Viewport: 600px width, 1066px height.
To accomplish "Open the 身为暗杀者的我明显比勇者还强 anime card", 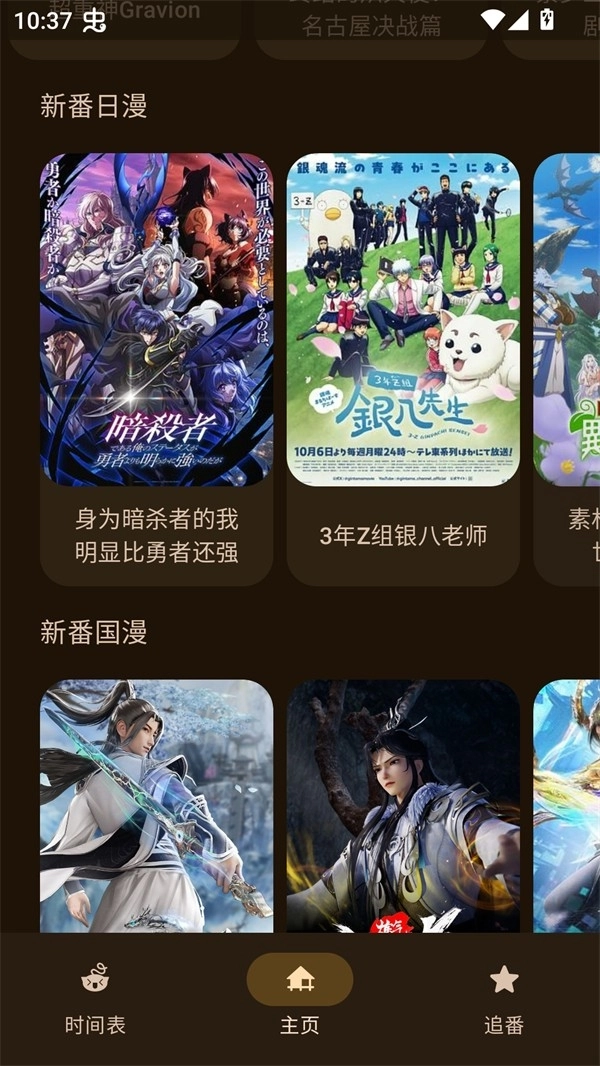I will 156,368.
